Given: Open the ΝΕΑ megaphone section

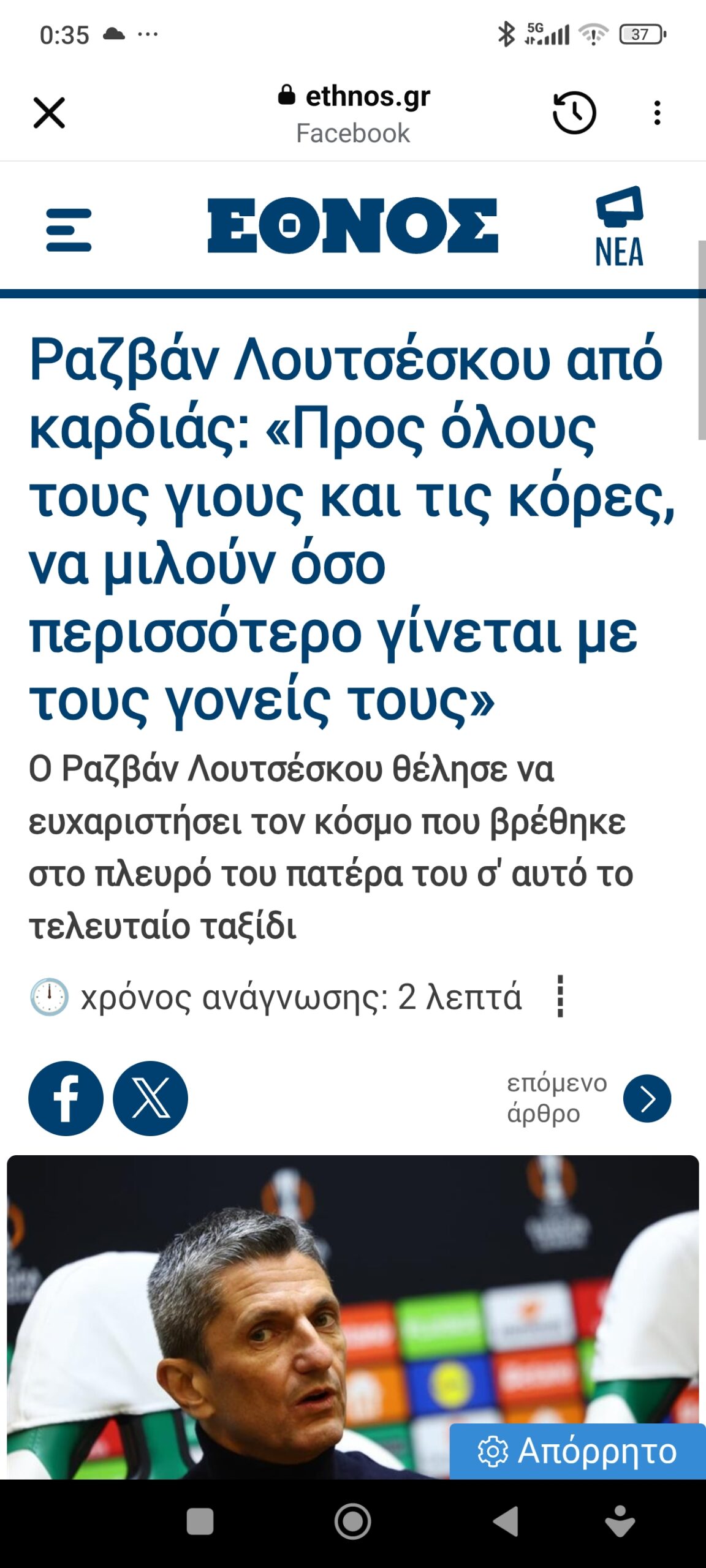Looking at the screenshot, I should click(x=619, y=227).
